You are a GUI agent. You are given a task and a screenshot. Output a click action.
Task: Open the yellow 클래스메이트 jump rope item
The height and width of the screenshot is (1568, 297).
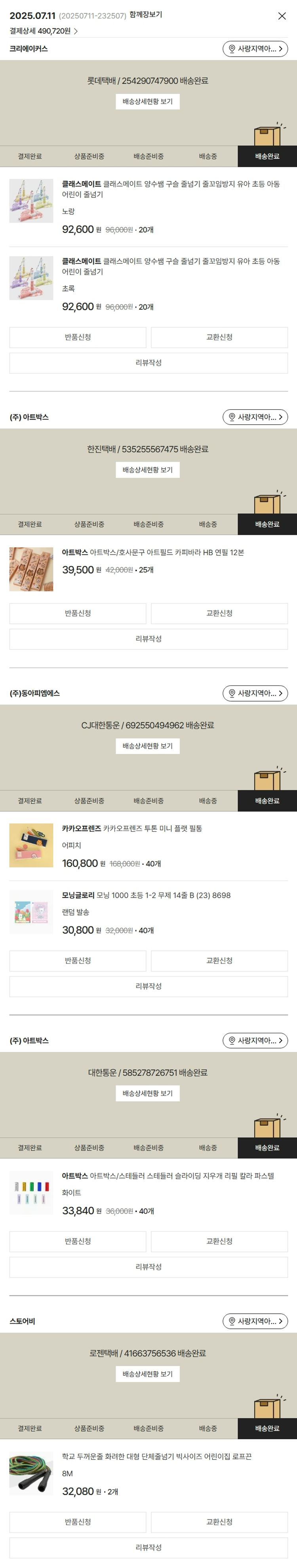click(170, 189)
